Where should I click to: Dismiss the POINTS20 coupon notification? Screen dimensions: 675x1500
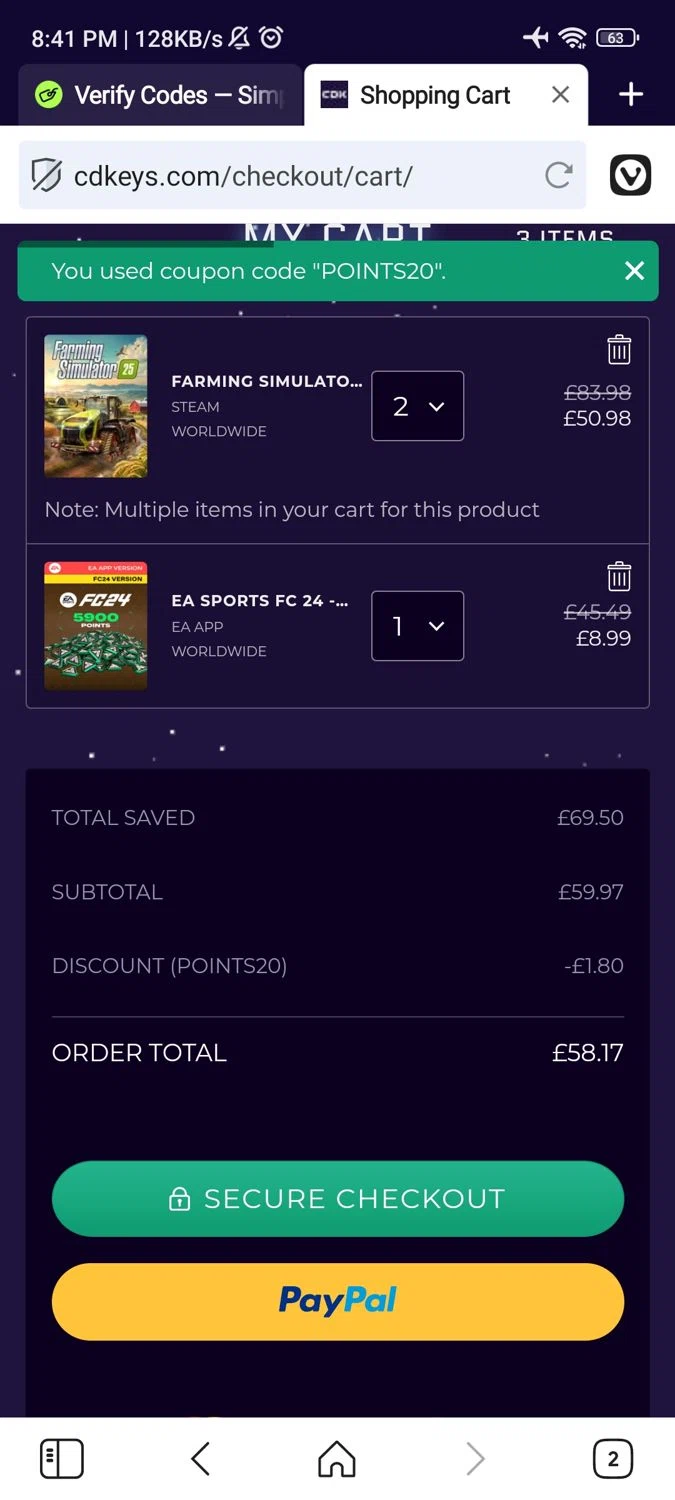(x=634, y=271)
